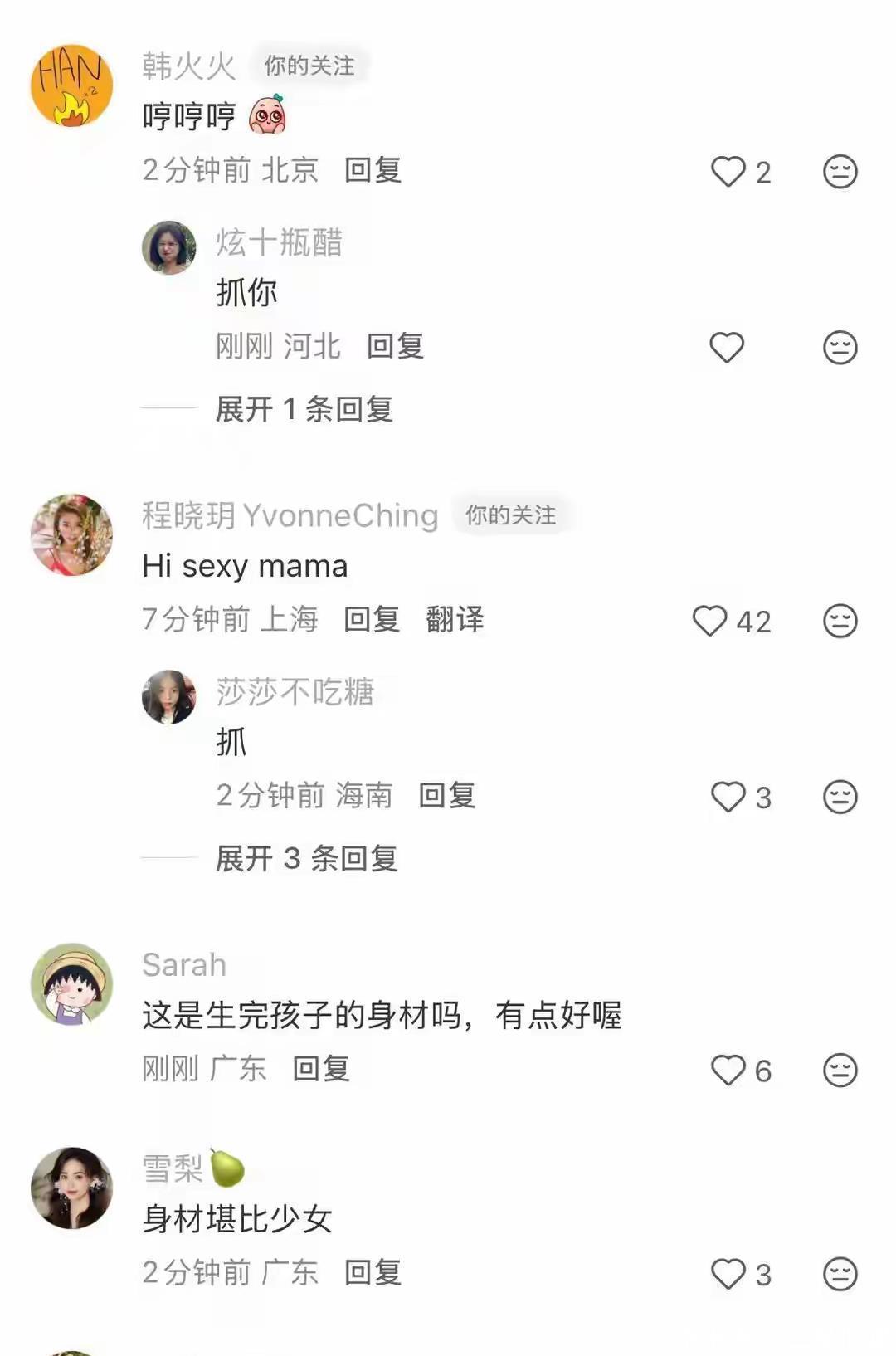Viewport: 896px width, 1356px height.
Task: Expand 展开 3 条回复
Action: 306,858
